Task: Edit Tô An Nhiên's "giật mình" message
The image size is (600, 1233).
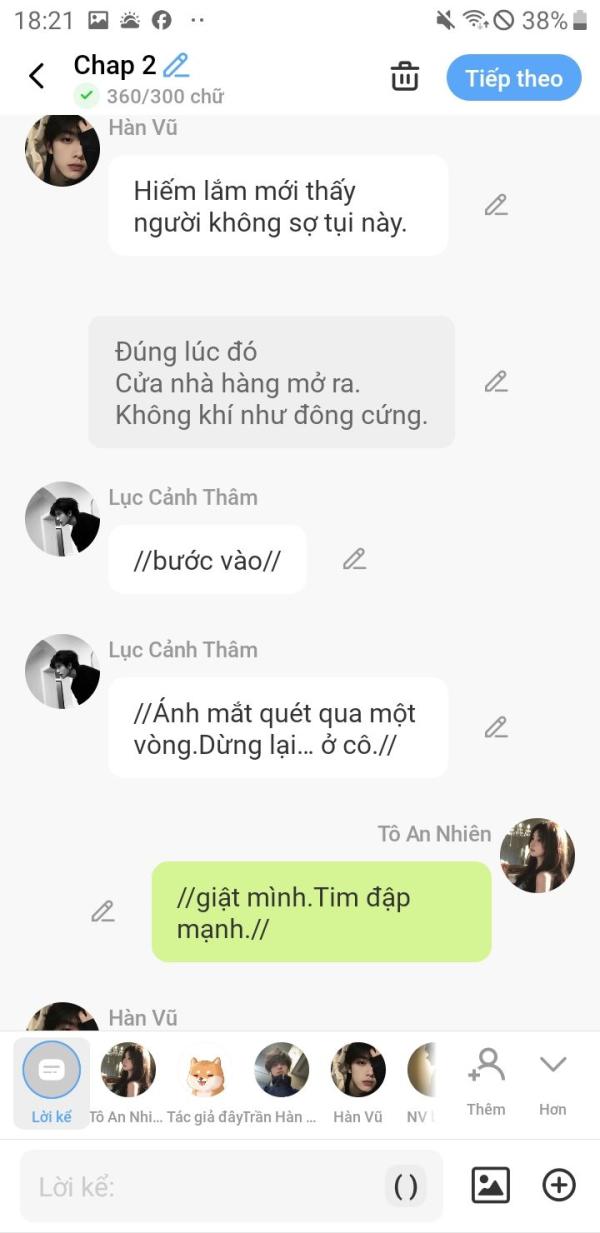Action: (x=103, y=911)
